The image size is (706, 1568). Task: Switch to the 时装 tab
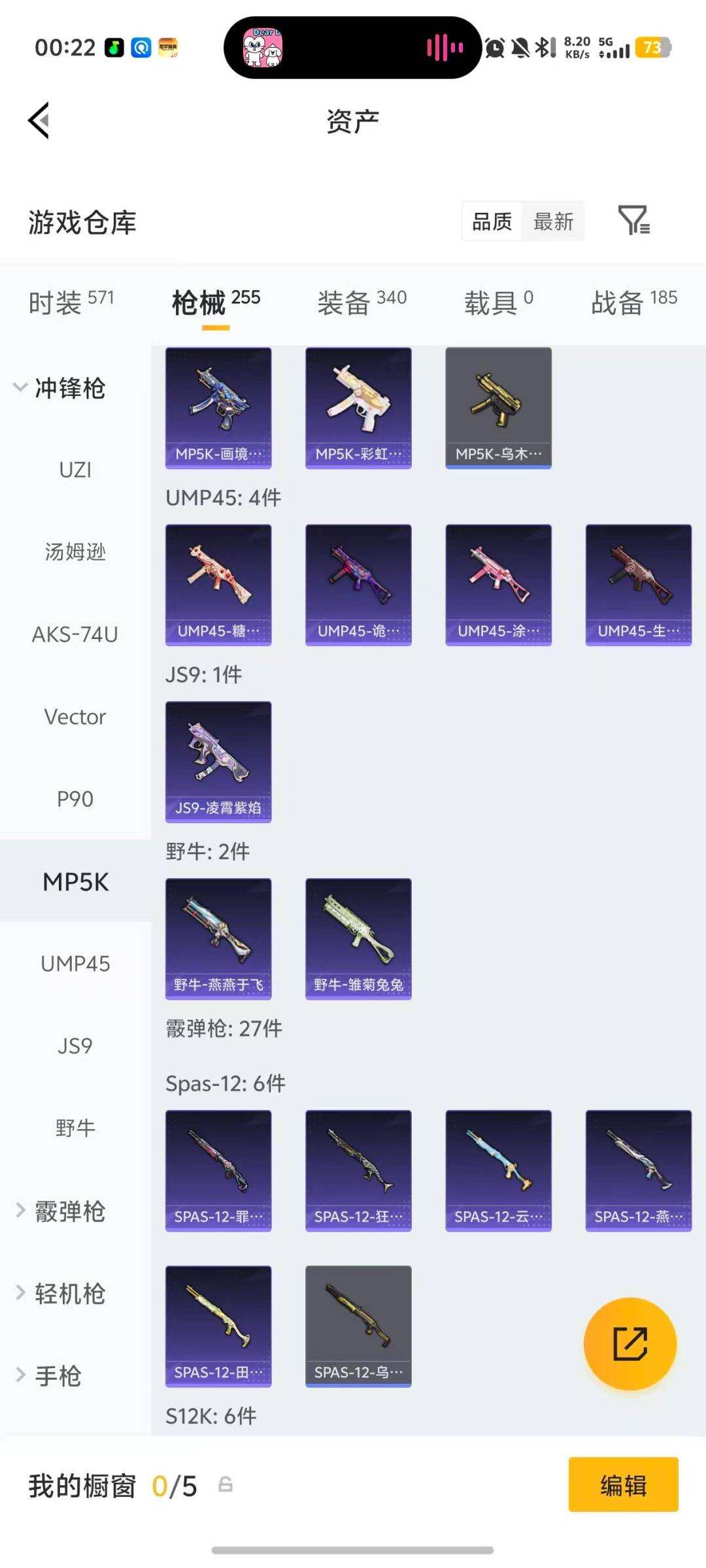pos(71,302)
